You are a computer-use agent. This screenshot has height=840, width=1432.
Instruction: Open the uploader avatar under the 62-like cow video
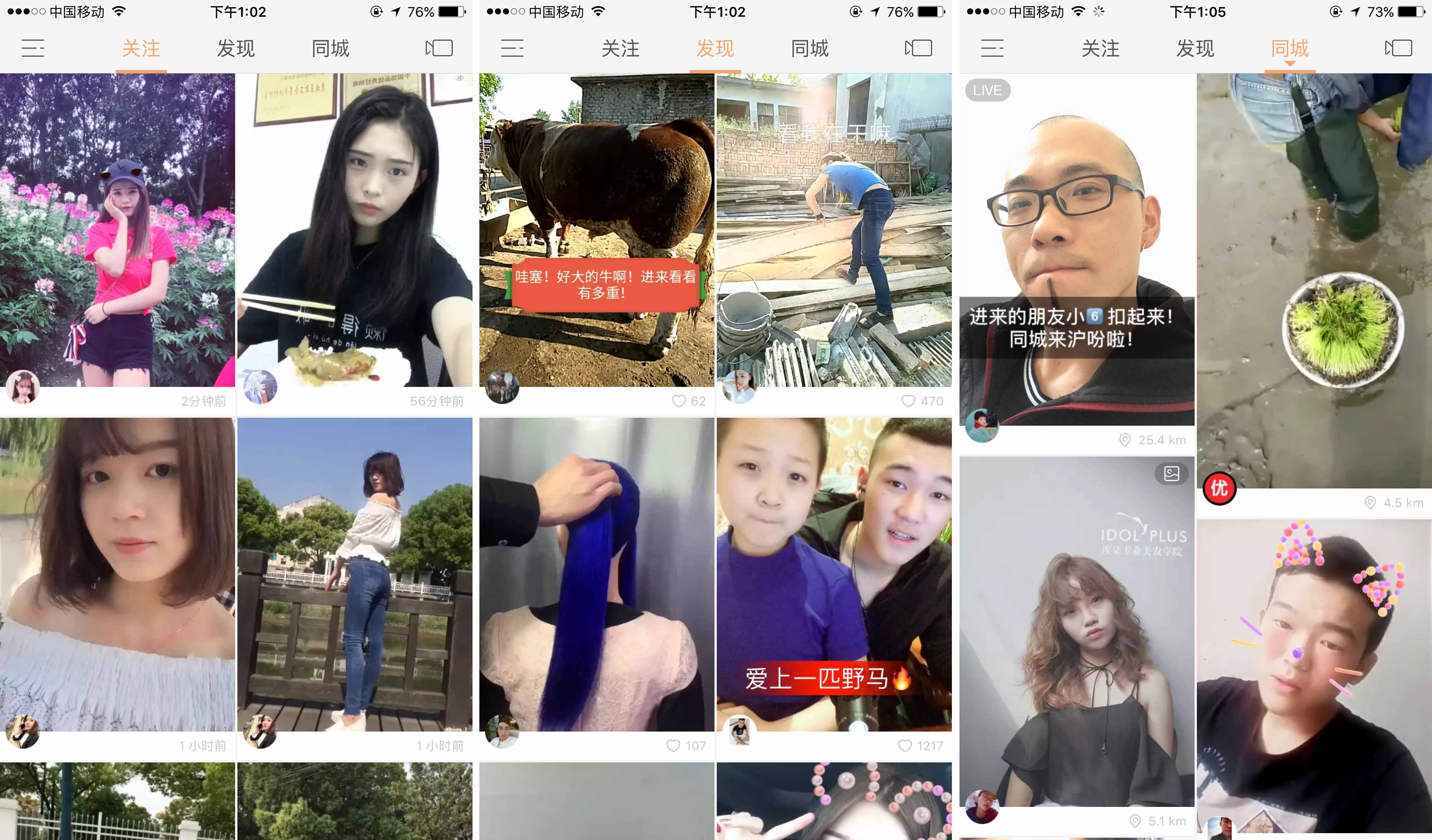click(502, 387)
